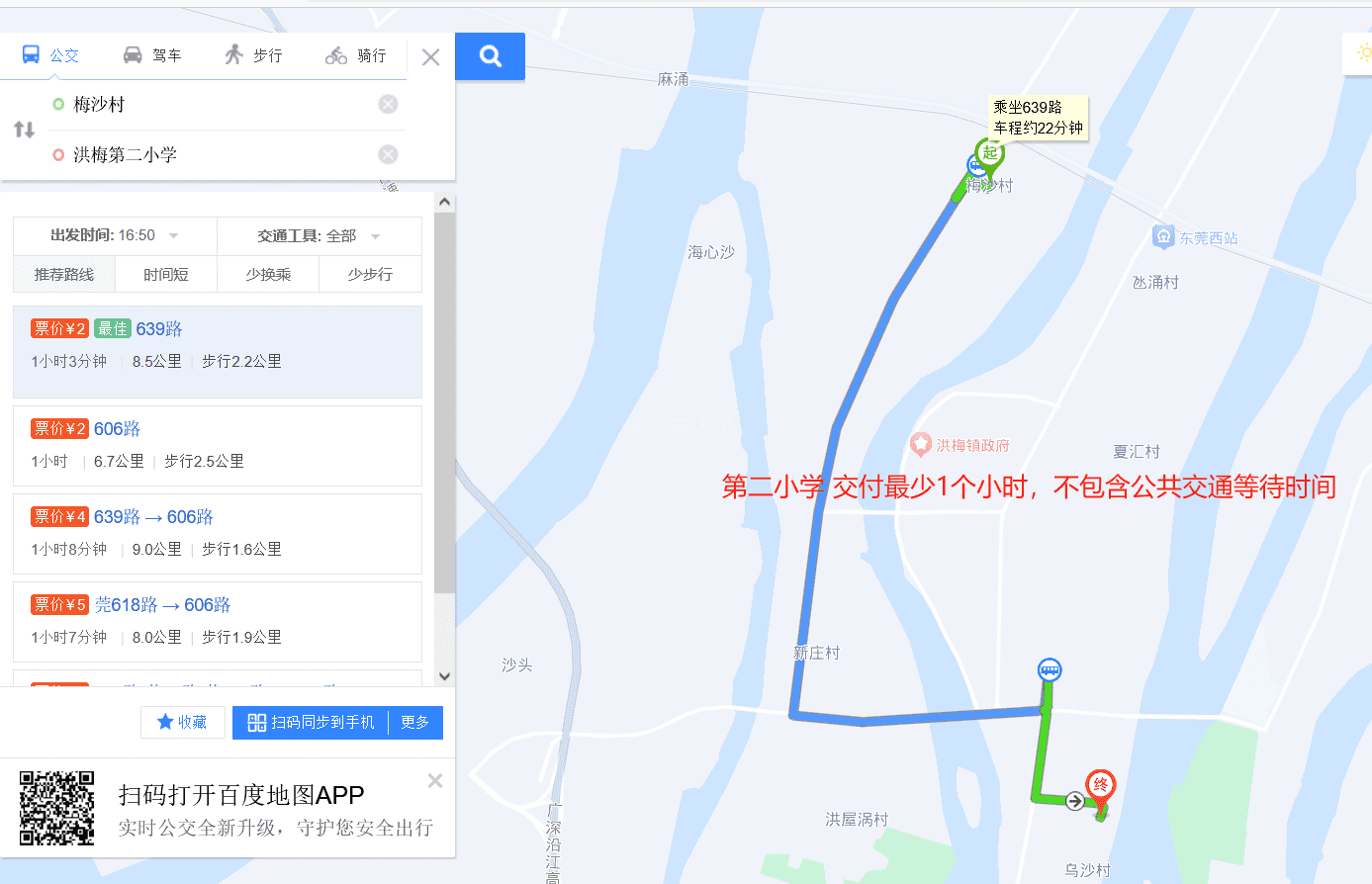Image resolution: width=1372 pixels, height=884 pixels.
Task: Tap the 收藏 favorite button
Action: [x=182, y=722]
